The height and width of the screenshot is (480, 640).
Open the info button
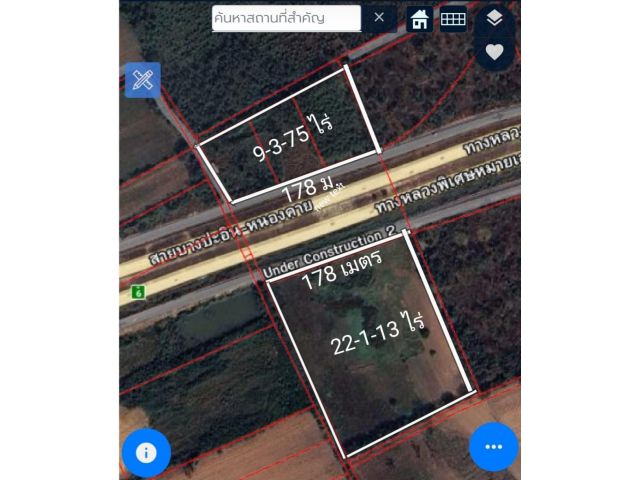[146, 452]
